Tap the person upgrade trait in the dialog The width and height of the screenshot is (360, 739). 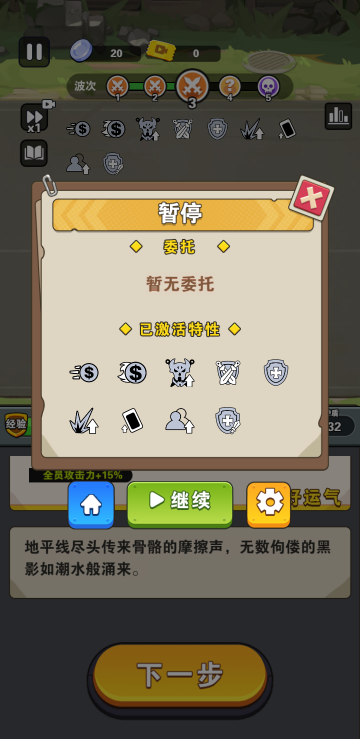180,421
